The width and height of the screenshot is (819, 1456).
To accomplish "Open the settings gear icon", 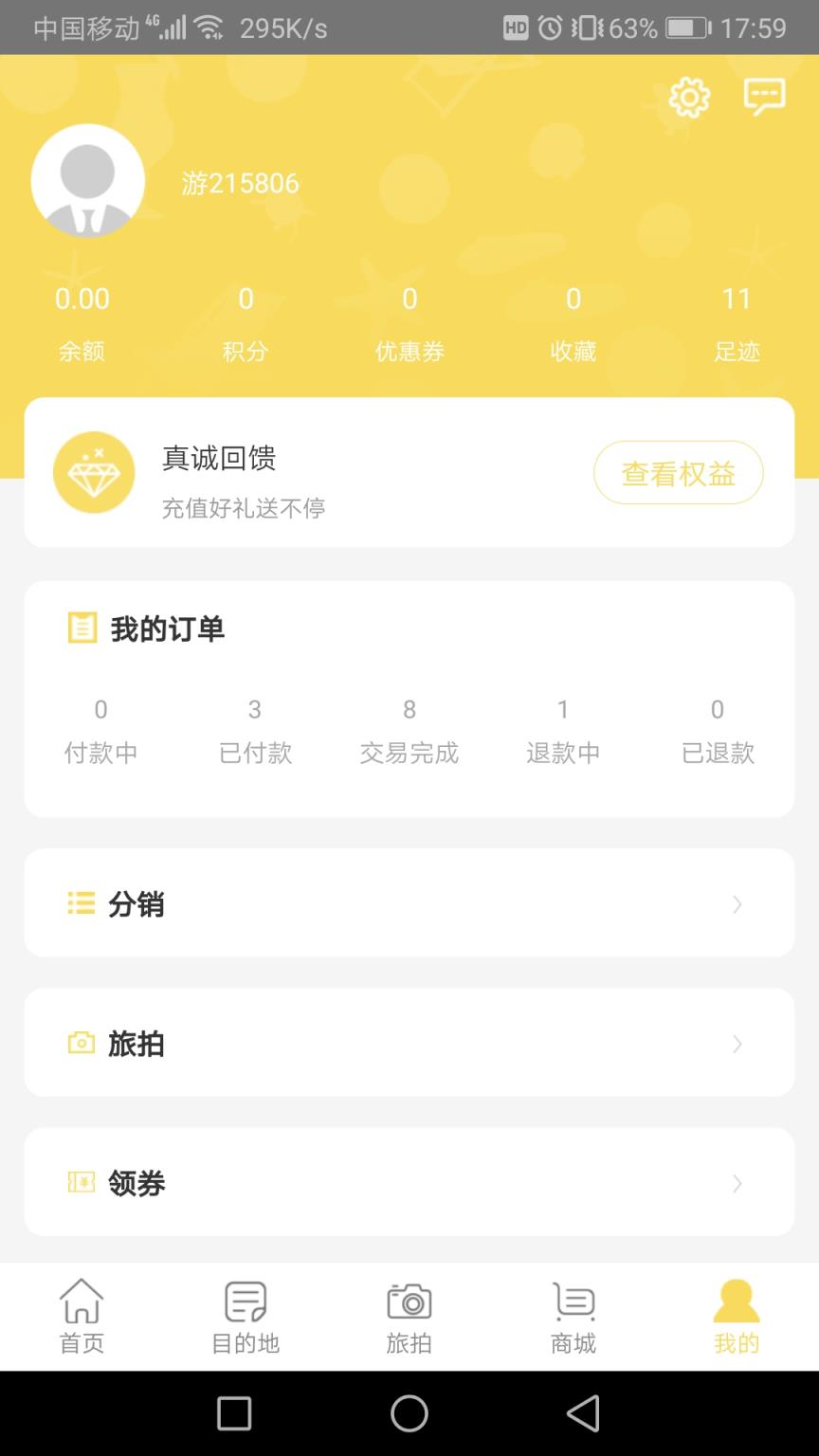I will click(x=689, y=96).
